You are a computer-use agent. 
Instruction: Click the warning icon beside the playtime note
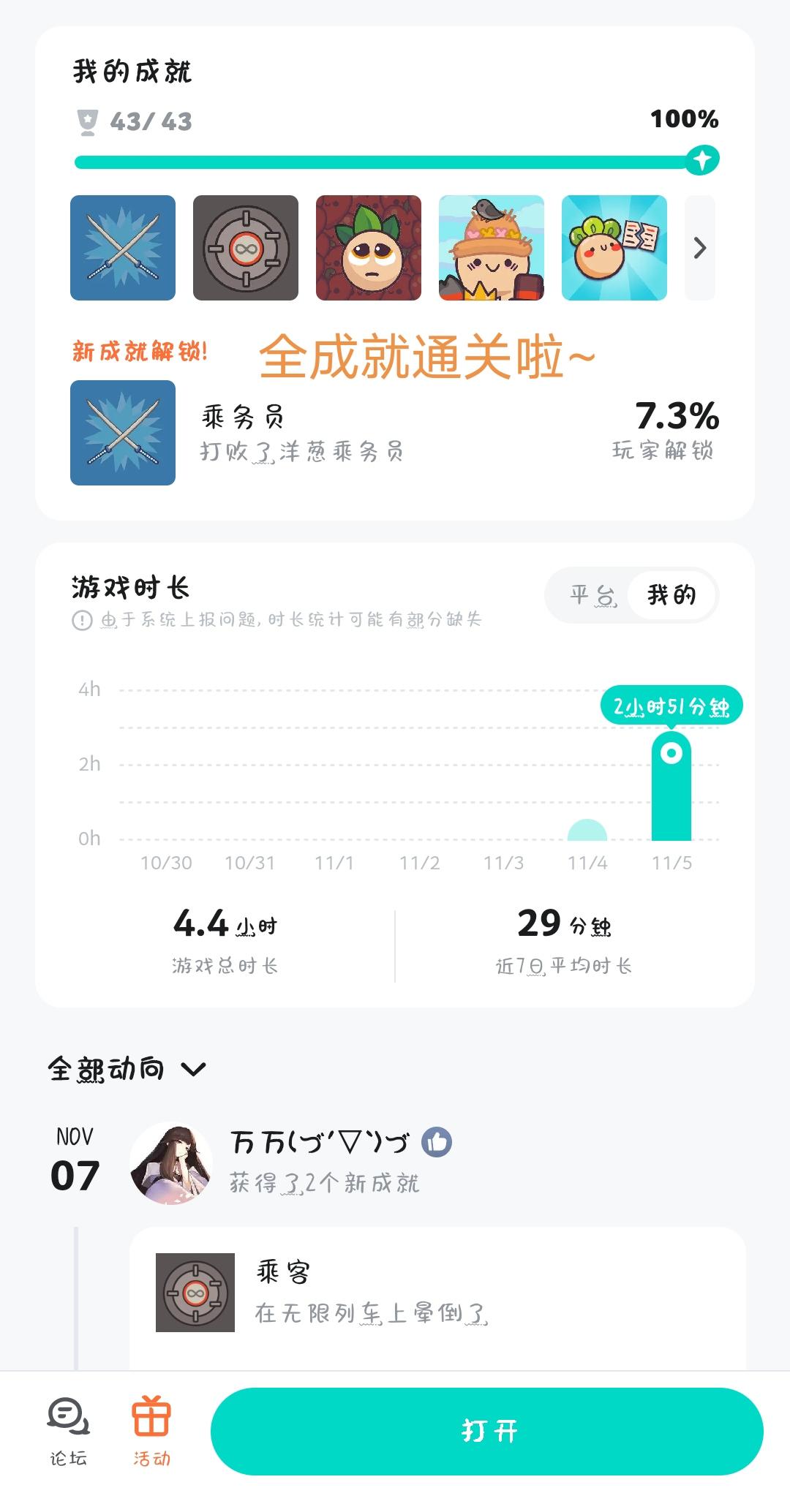82,622
